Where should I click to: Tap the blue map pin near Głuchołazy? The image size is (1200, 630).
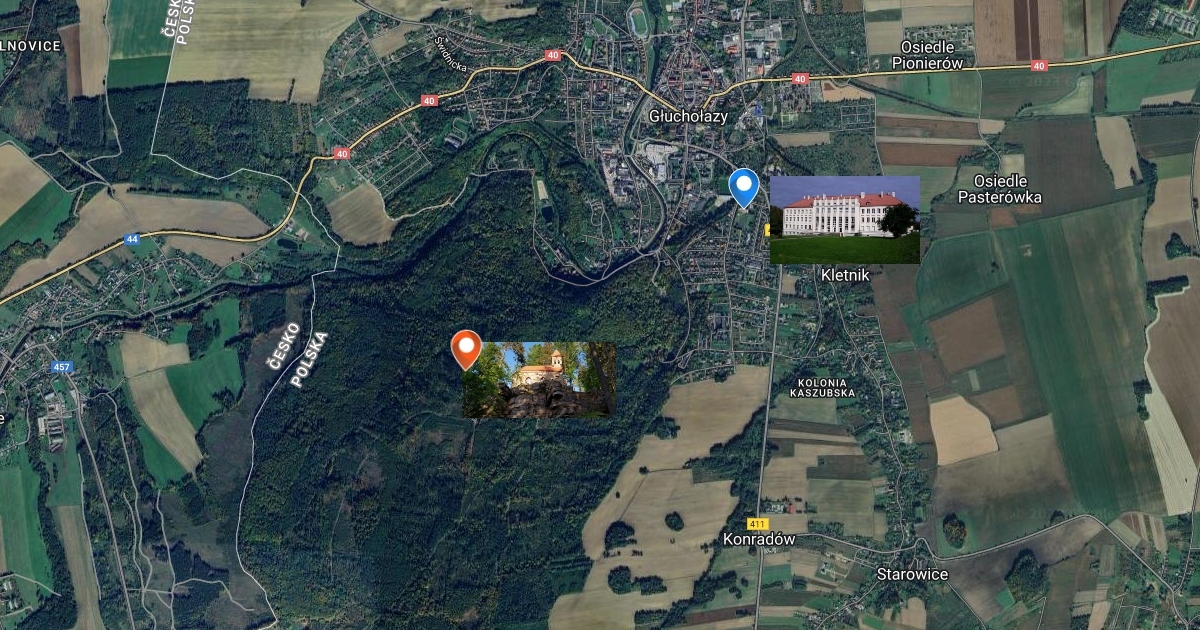(x=743, y=186)
